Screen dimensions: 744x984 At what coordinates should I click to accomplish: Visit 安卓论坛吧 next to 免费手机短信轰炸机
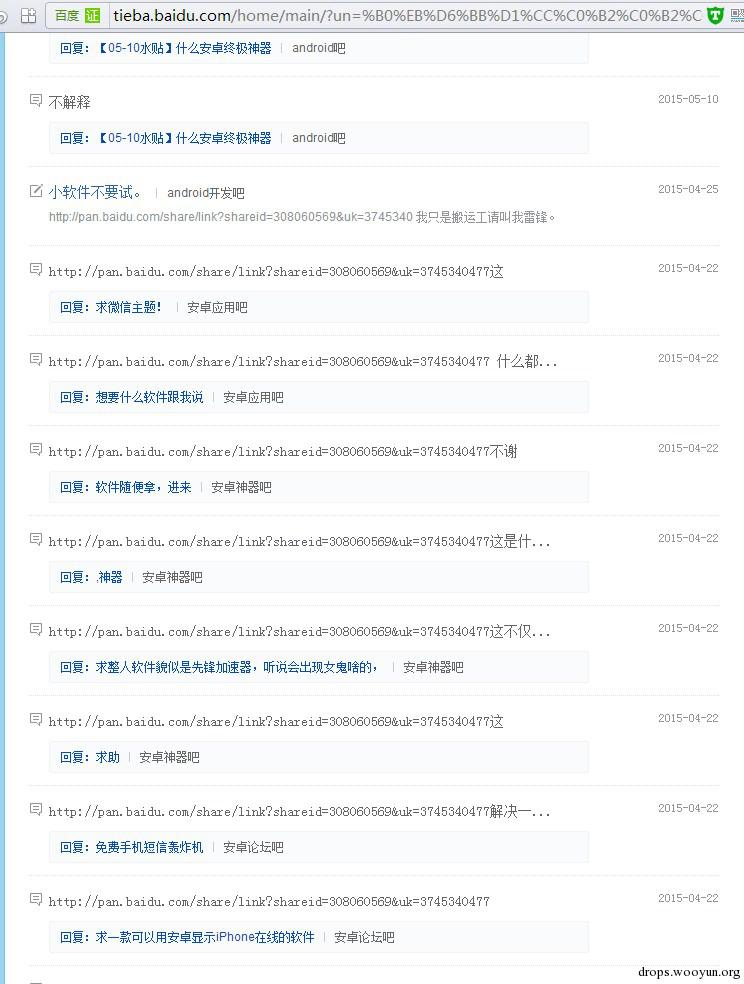253,847
